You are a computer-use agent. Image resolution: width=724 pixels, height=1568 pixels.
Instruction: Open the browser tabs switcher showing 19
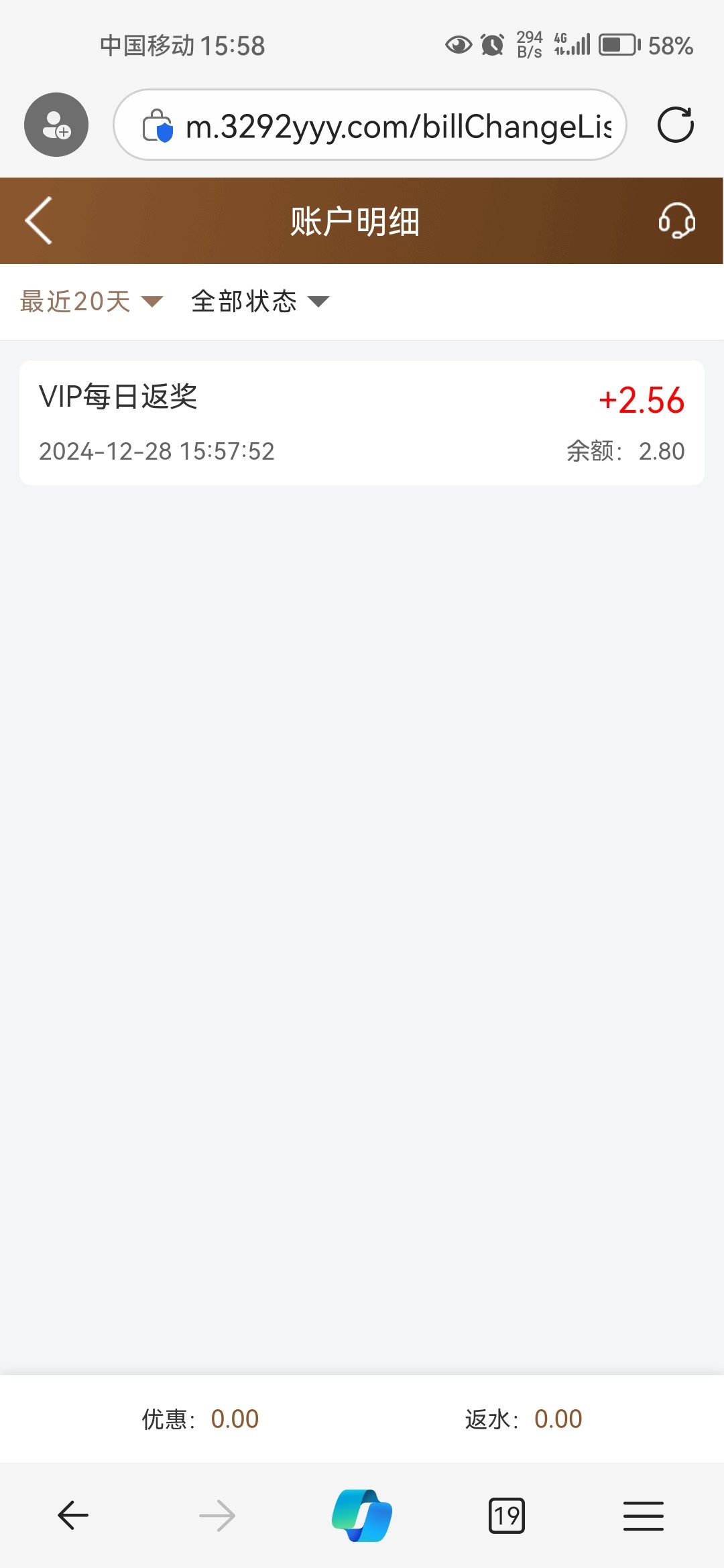[507, 1516]
